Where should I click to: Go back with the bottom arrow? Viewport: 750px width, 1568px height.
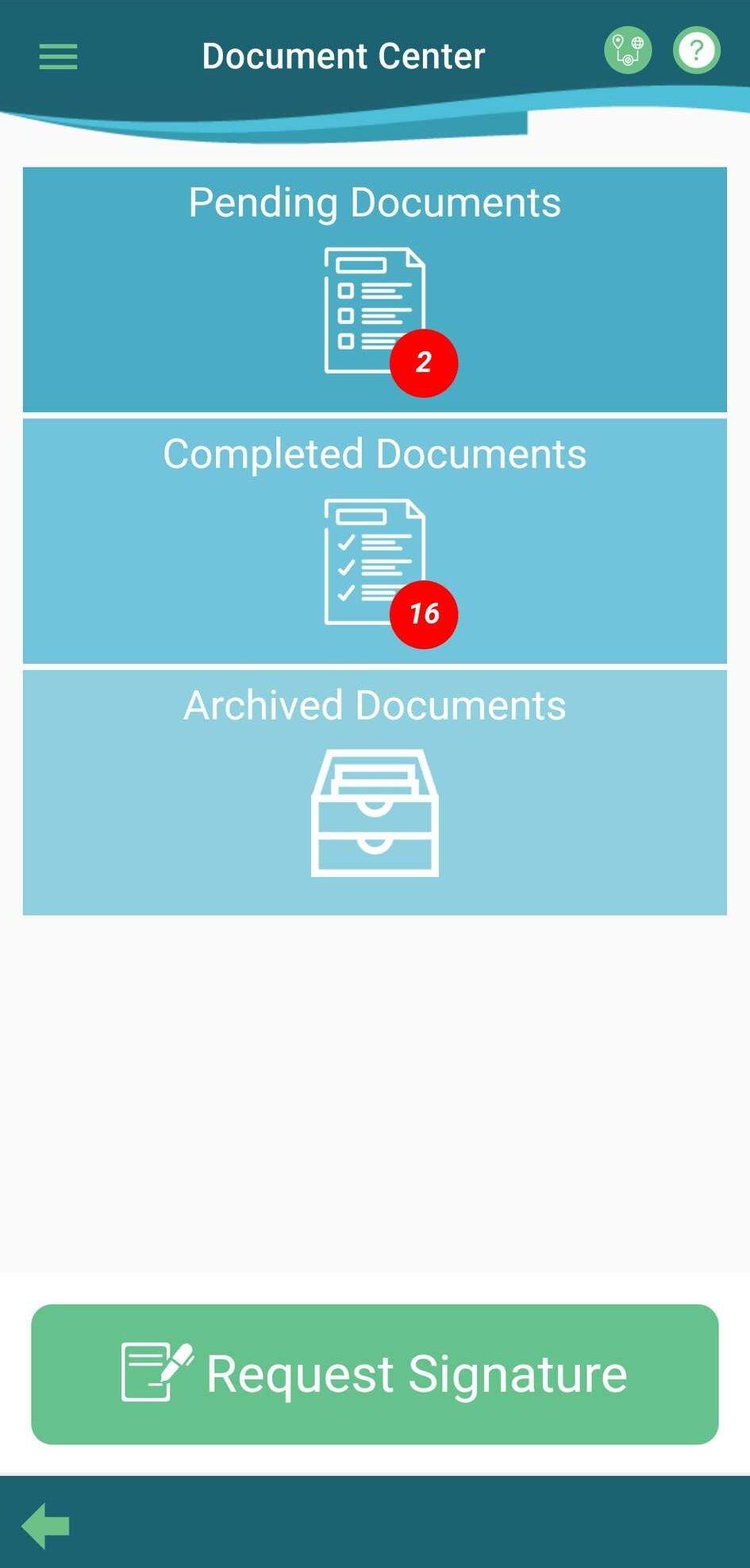click(x=45, y=1525)
